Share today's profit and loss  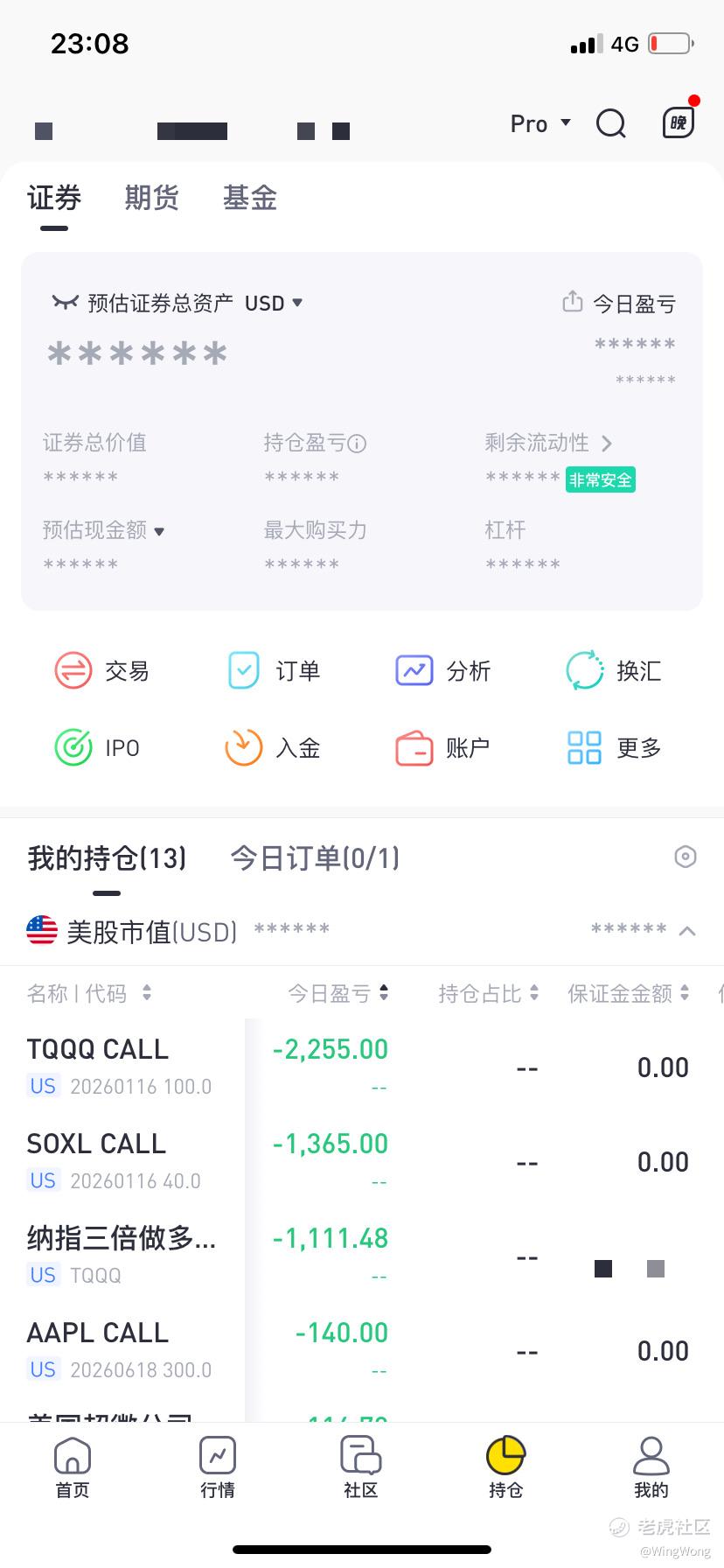coord(572,302)
